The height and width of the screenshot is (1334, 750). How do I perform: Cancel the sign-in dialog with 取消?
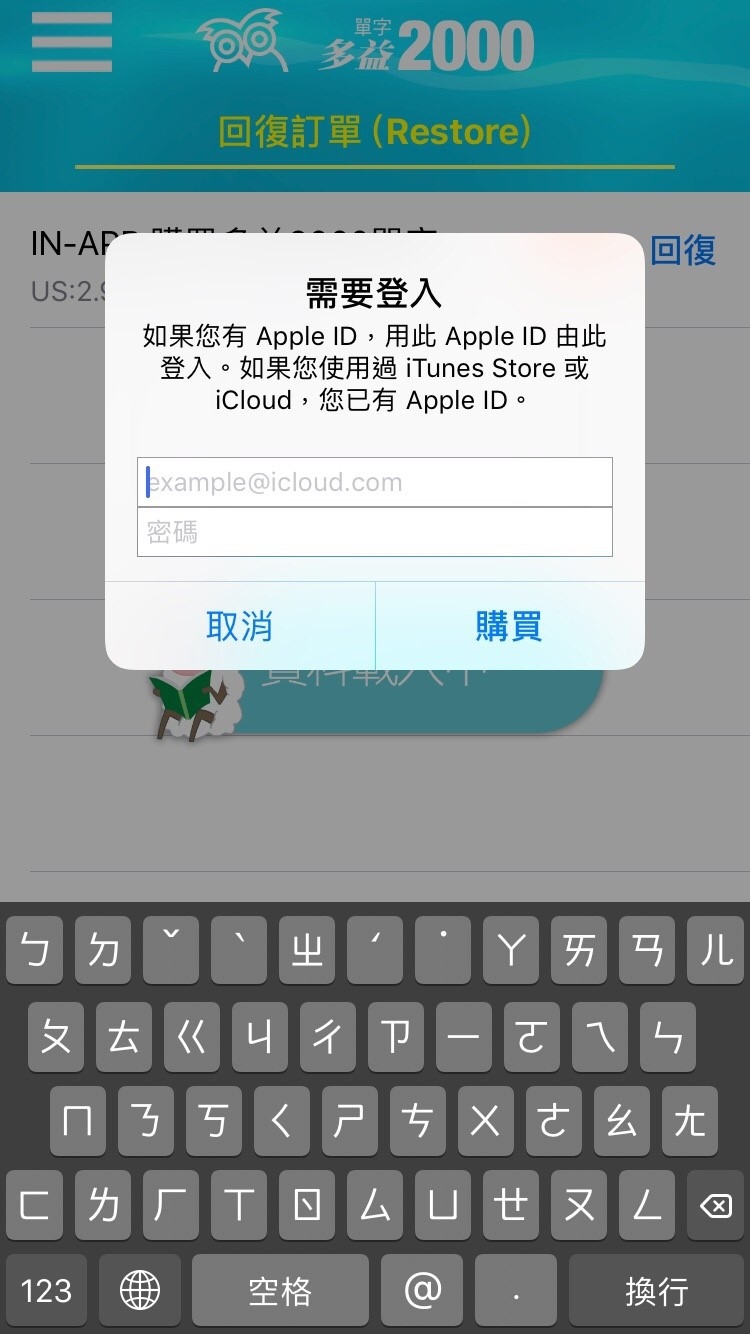[240, 627]
